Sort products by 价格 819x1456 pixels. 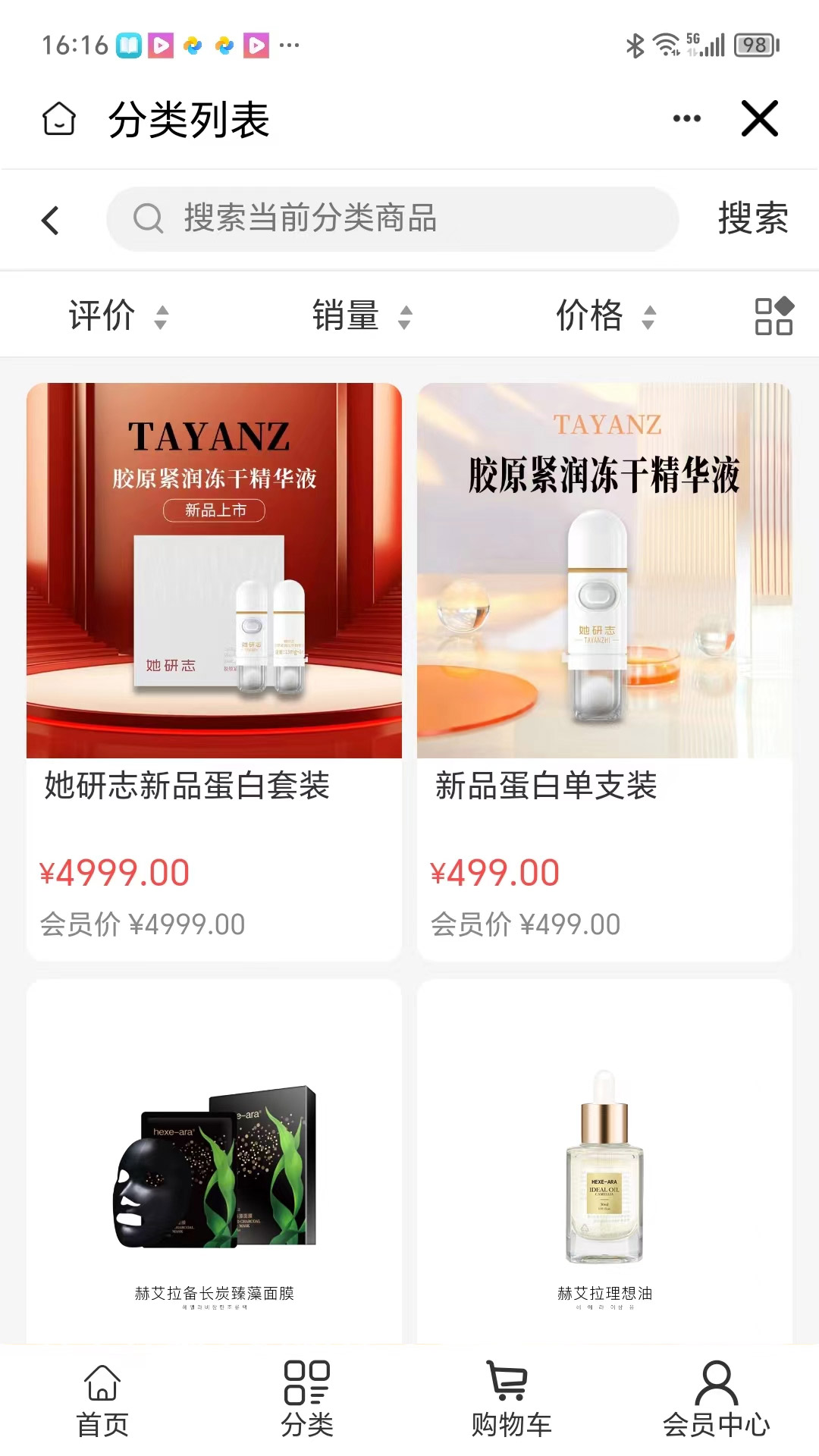[605, 315]
